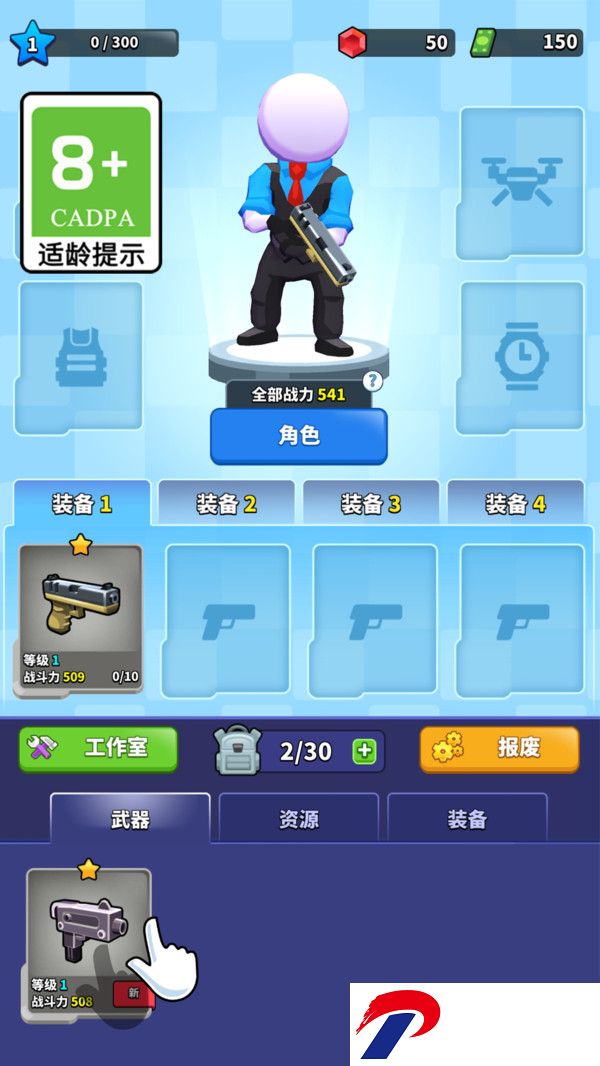The width and height of the screenshot is (600, 1066).
Task: Open the 工作室 workshop button
Action: click(98, 748)
